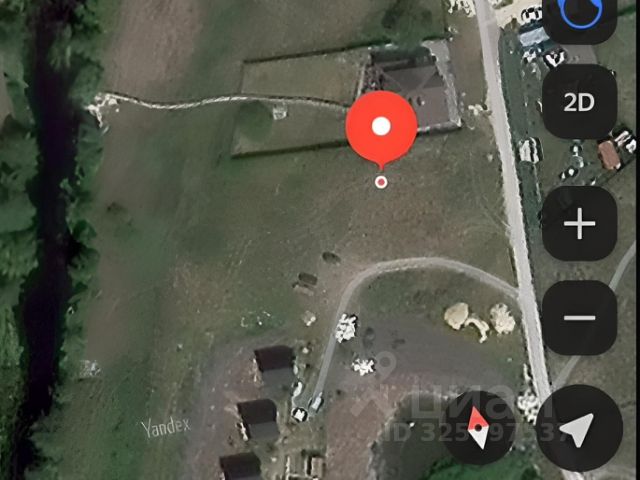Zoom out with the minus button
The image size is (640, 480).
click(x=579, y=318)
